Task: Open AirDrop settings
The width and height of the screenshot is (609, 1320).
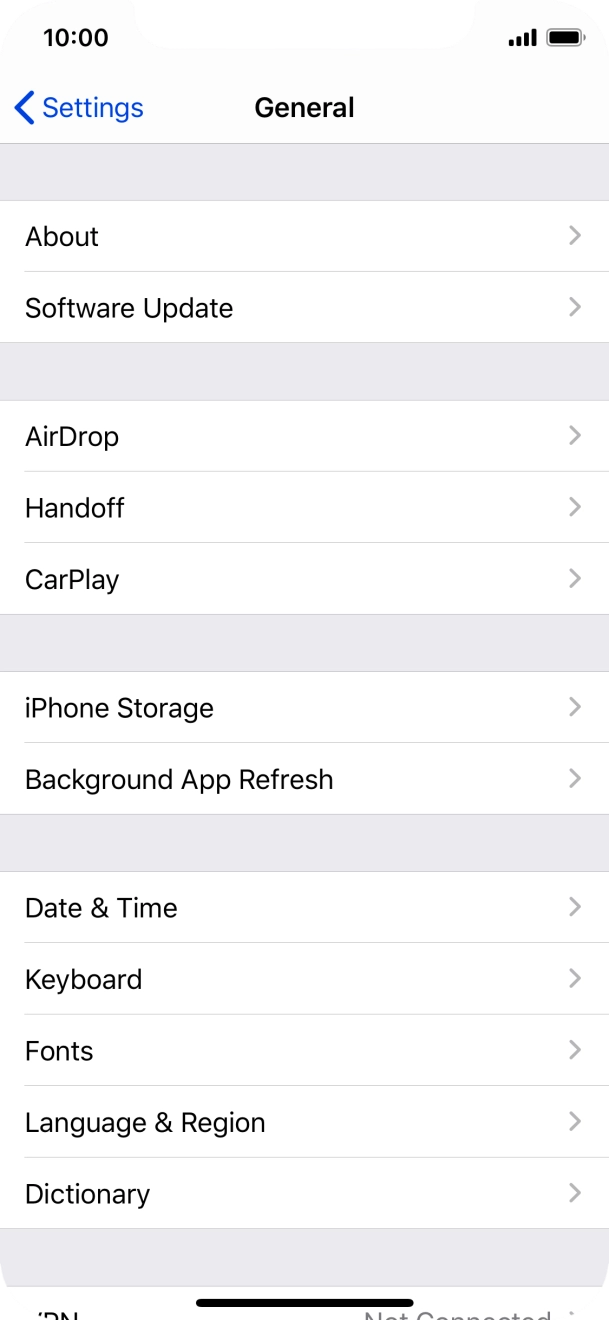Action: [x=304, y=437]
